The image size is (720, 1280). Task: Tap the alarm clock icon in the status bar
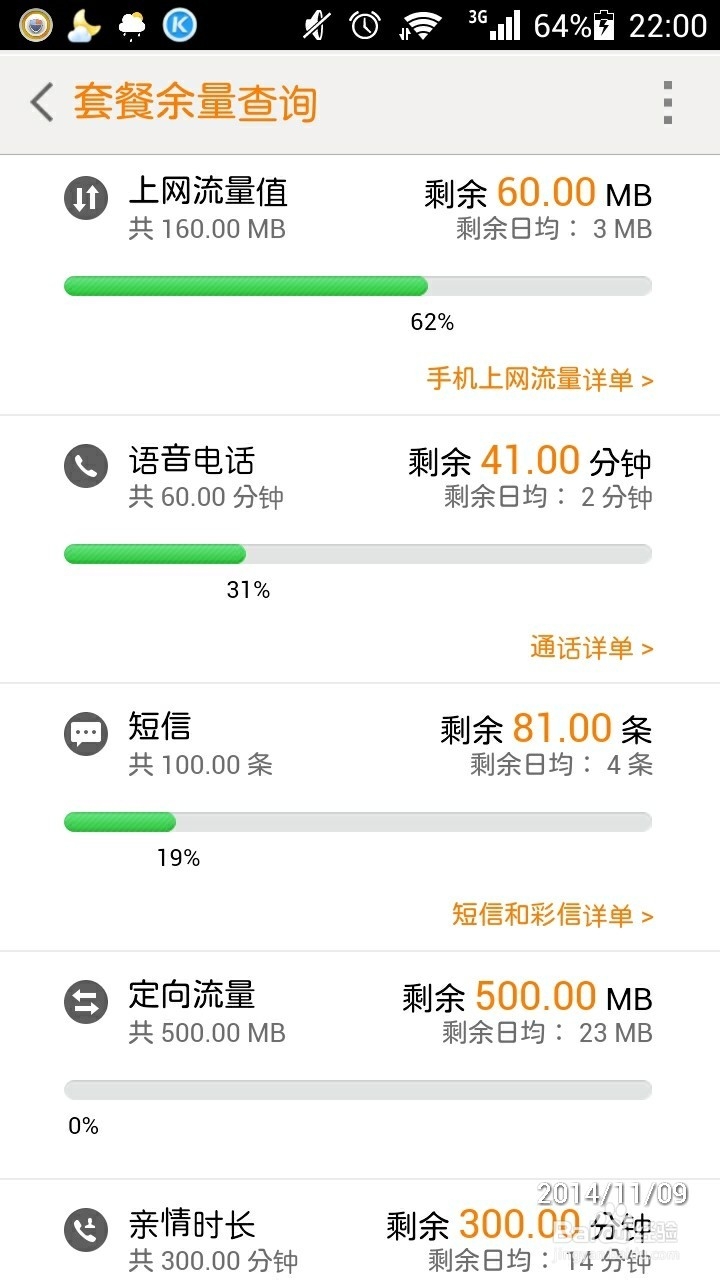pyautogui.click(x=361, y=22)
